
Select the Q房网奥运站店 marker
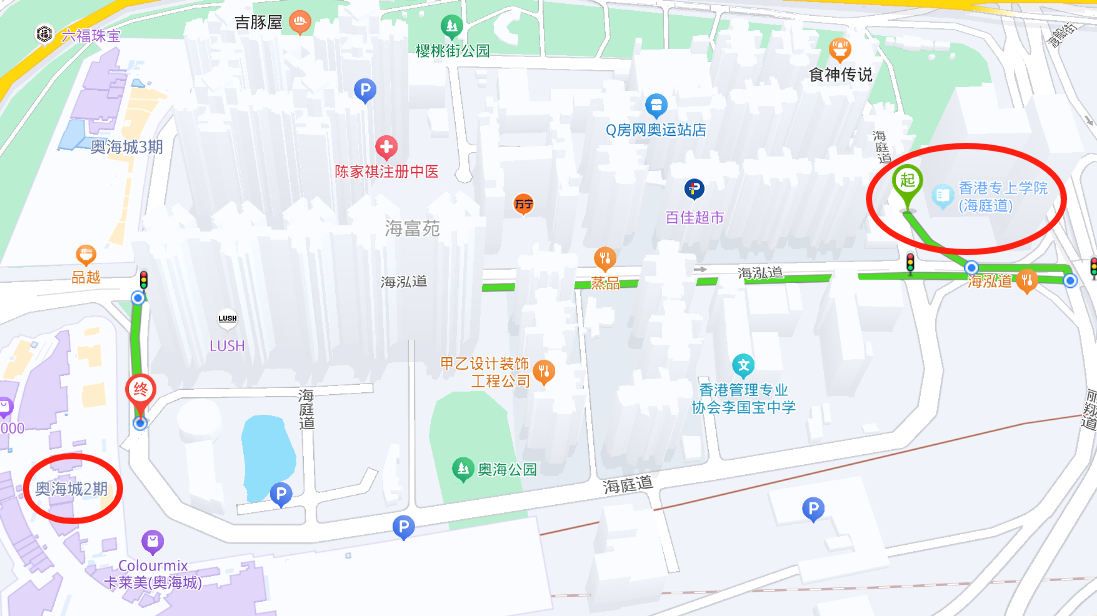pyautogui.click(x=656, y=104)
